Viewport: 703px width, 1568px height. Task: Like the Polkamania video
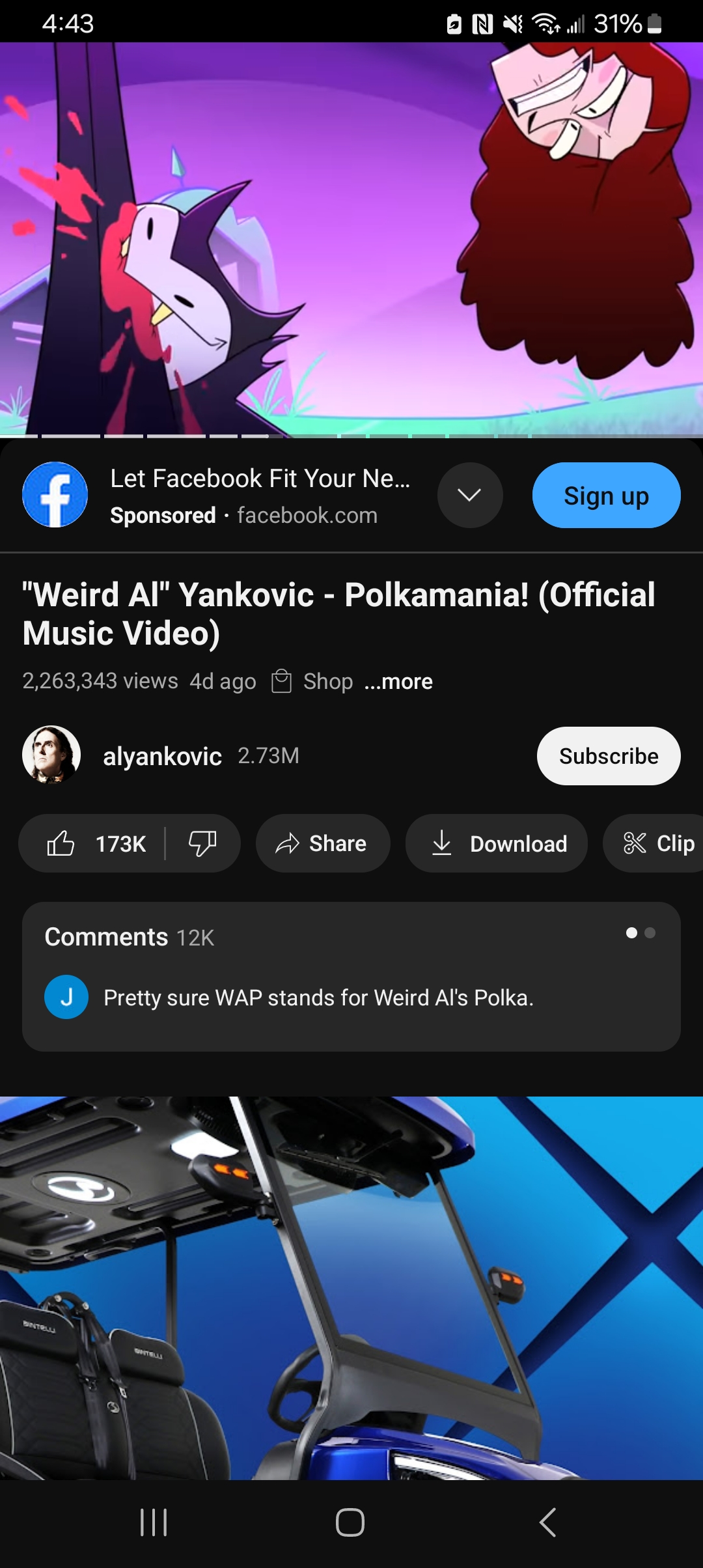[x=96, y=844]
